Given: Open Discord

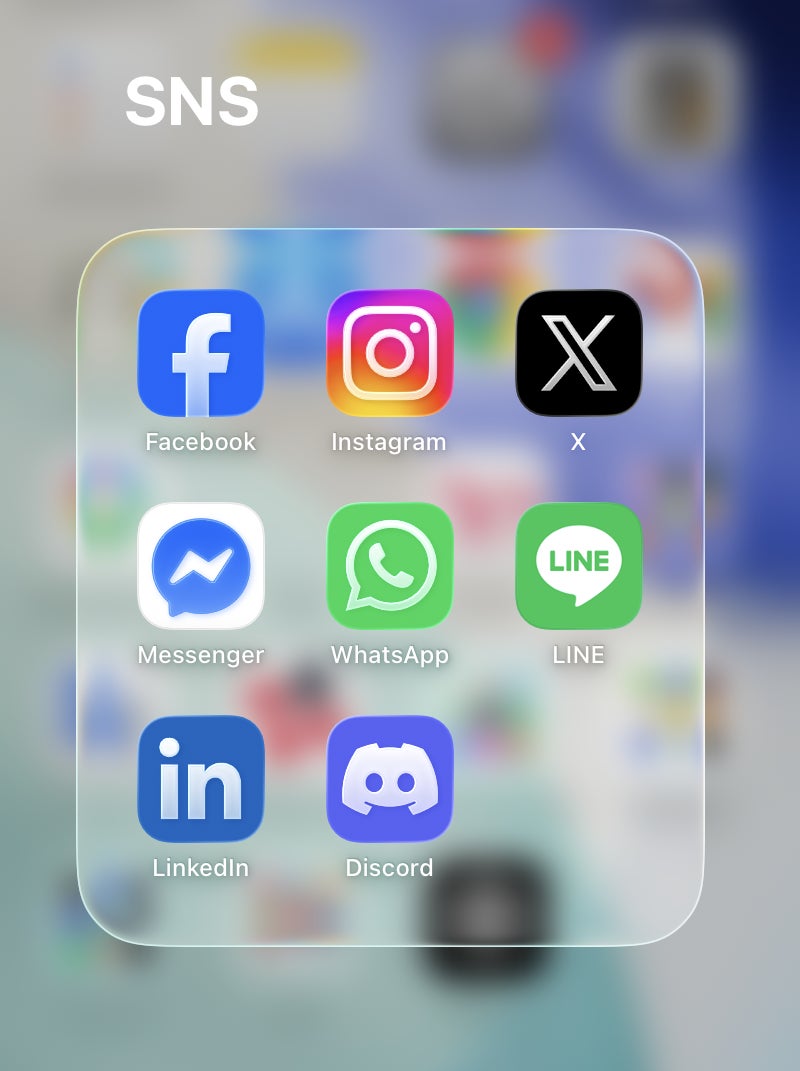Looking at the screenshot, I should [x=389, y=779].
